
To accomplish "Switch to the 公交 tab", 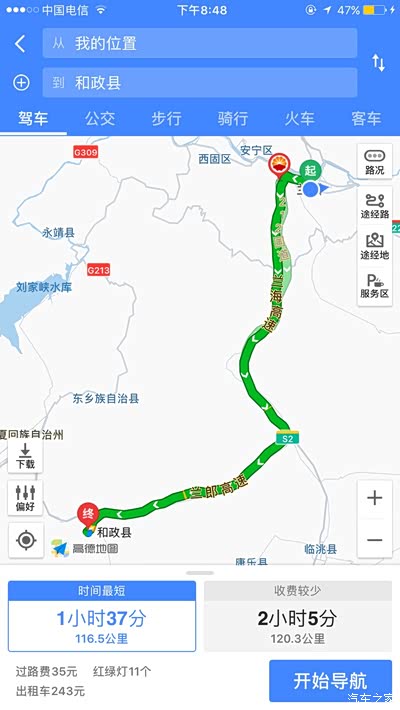I will point(100,119).
